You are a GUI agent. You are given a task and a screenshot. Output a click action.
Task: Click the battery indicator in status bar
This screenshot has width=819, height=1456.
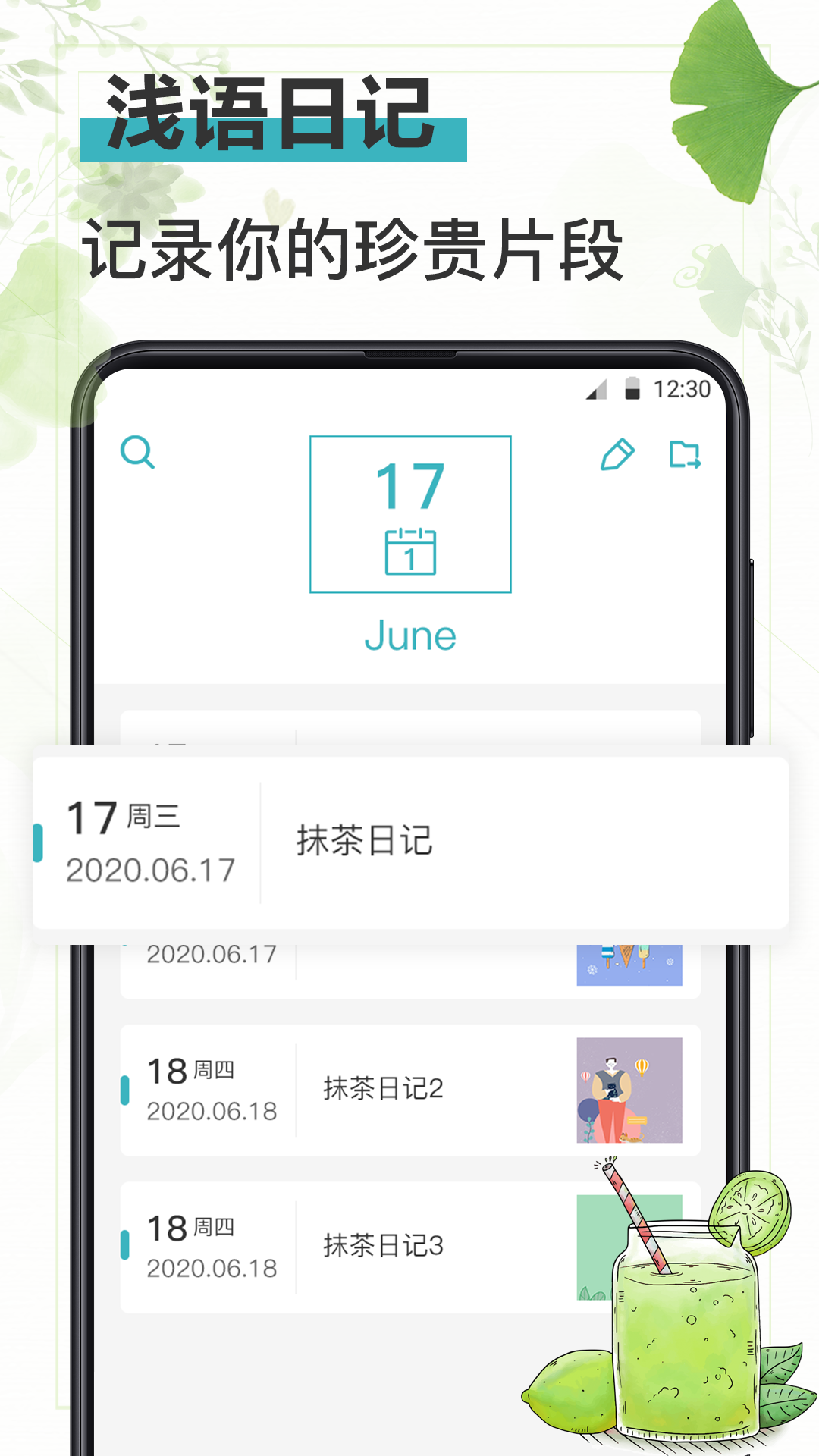(x=635, y=388)
